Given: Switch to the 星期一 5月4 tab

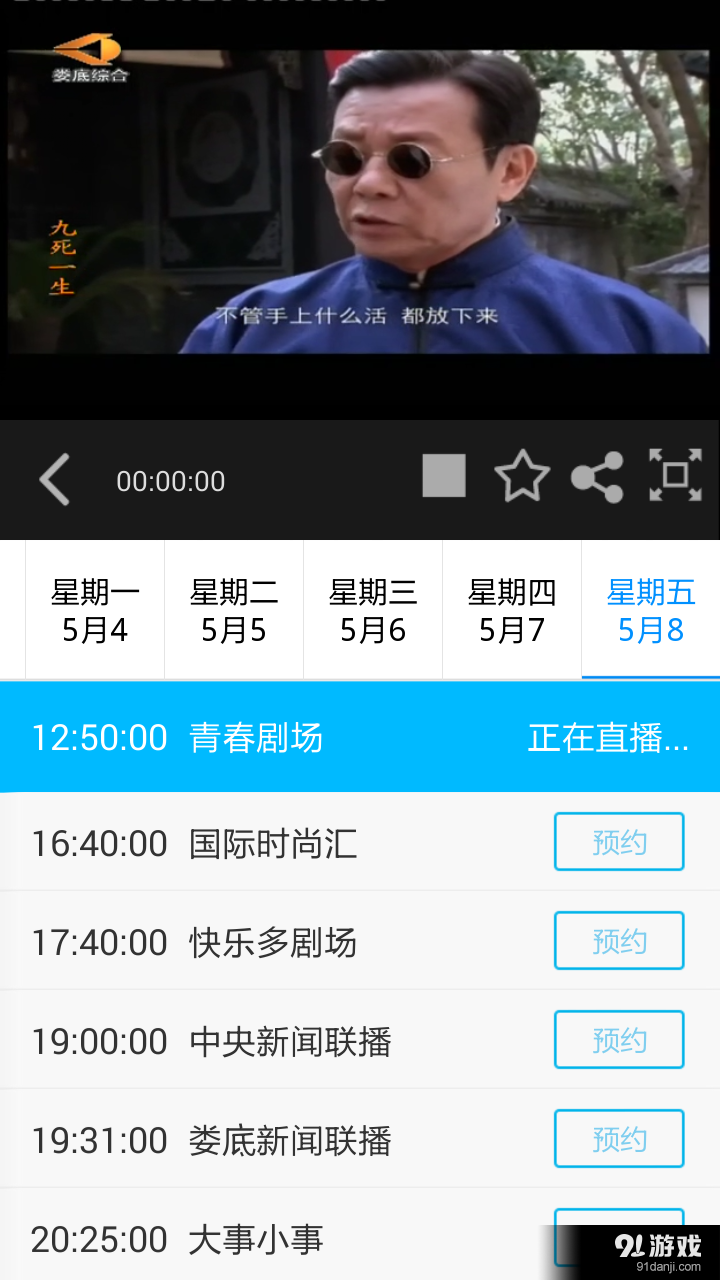Looking at the screenshot, I should point(94,608).
